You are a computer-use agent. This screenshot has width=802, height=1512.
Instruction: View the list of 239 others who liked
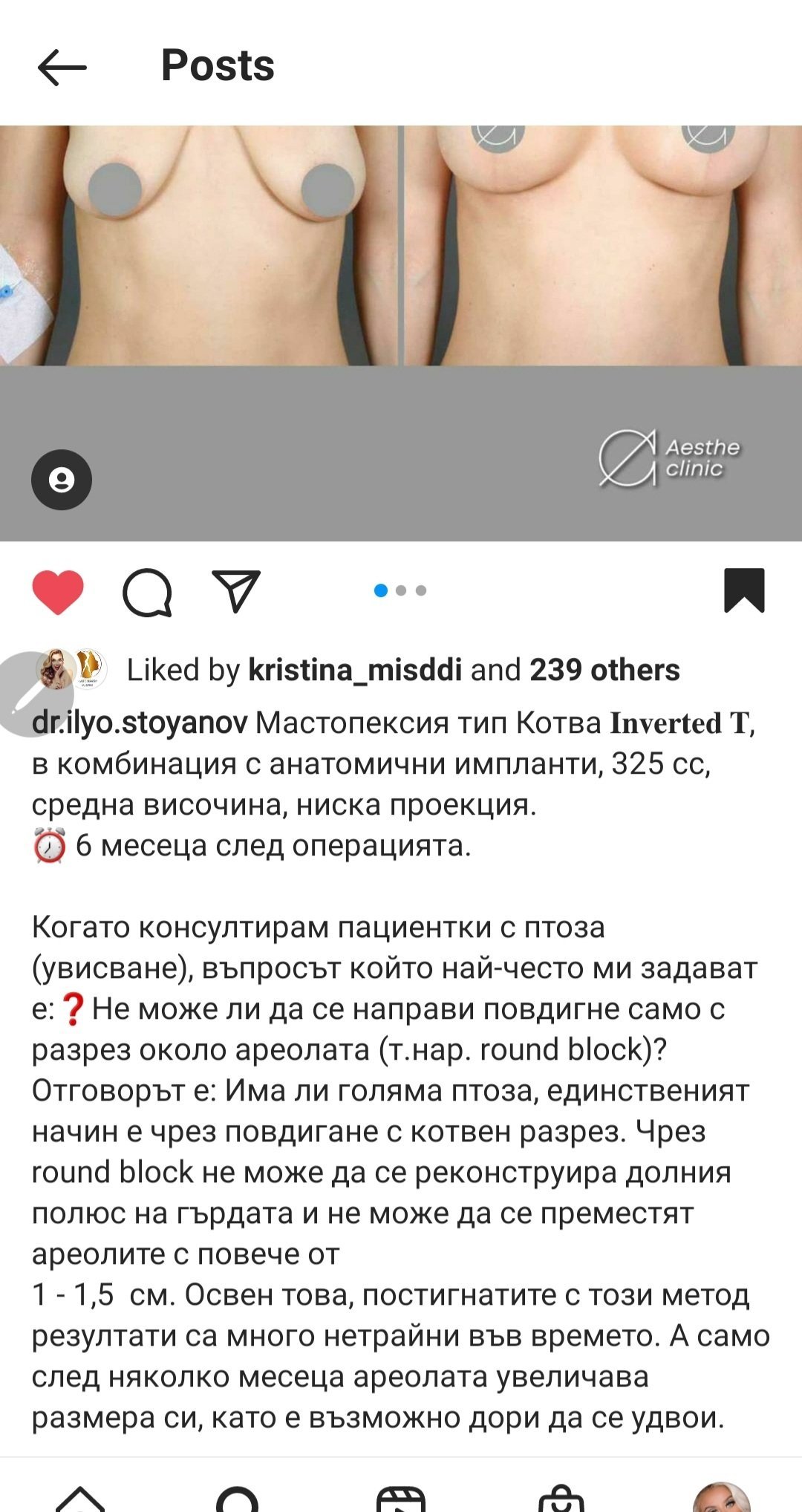point(604,670)
